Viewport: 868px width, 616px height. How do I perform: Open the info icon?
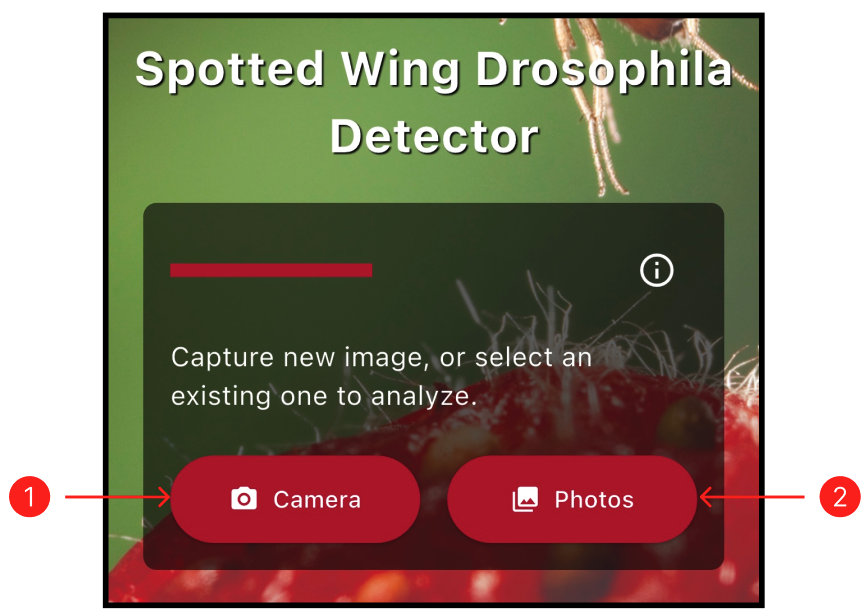[x=657, y=270]
